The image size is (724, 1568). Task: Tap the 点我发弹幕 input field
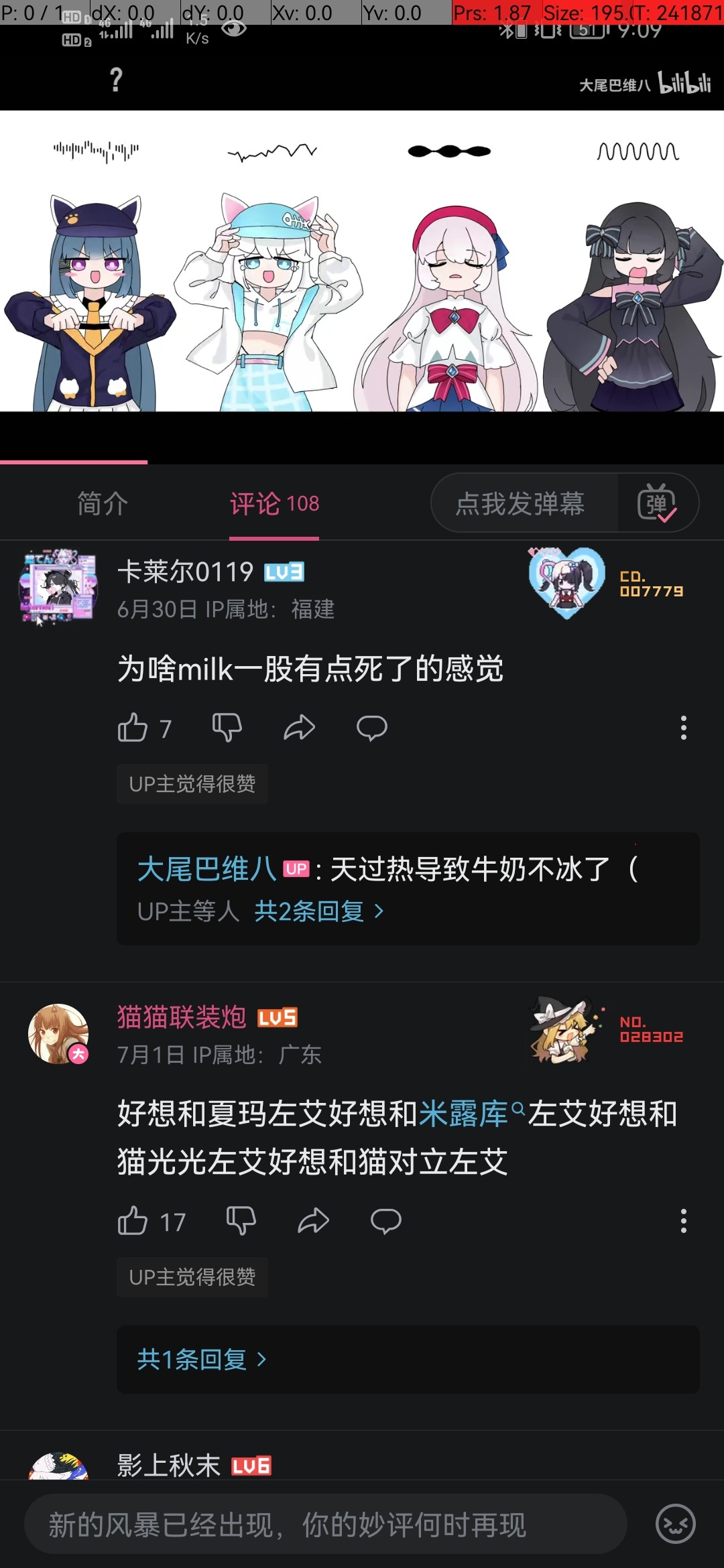pos(520,504)
